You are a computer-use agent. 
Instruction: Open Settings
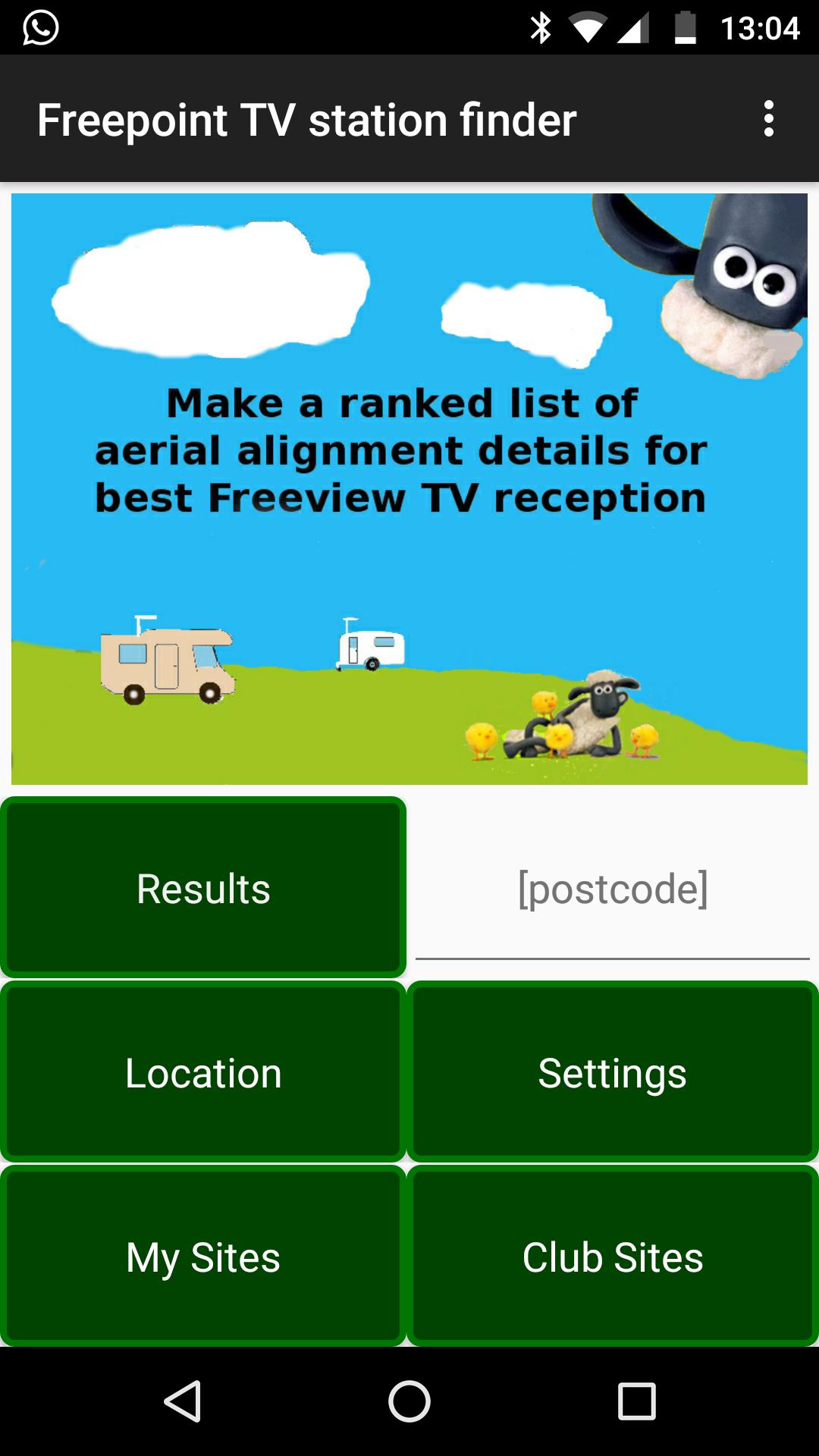point(612,1072)
